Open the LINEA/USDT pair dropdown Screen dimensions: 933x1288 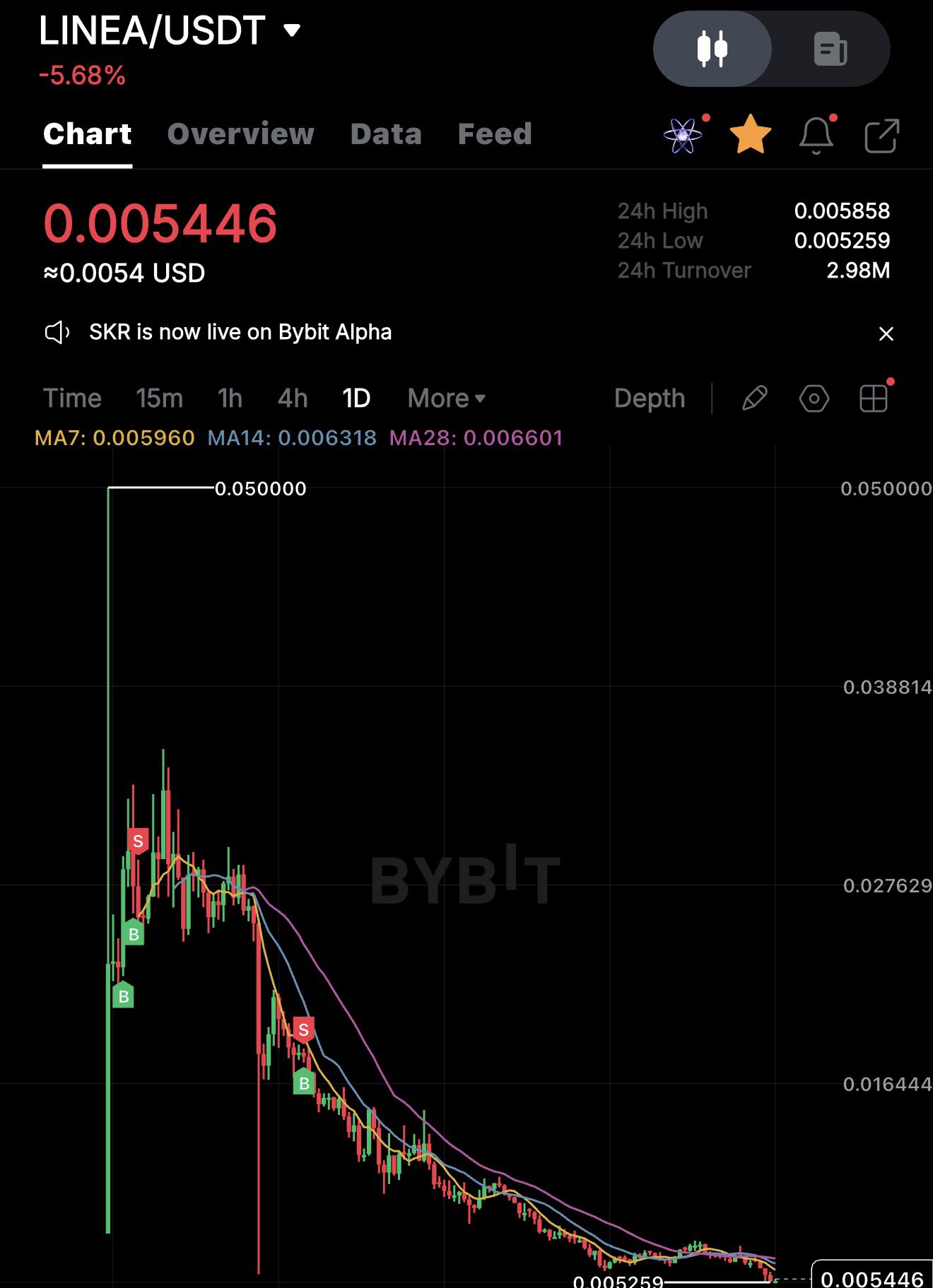click(291, 30)
